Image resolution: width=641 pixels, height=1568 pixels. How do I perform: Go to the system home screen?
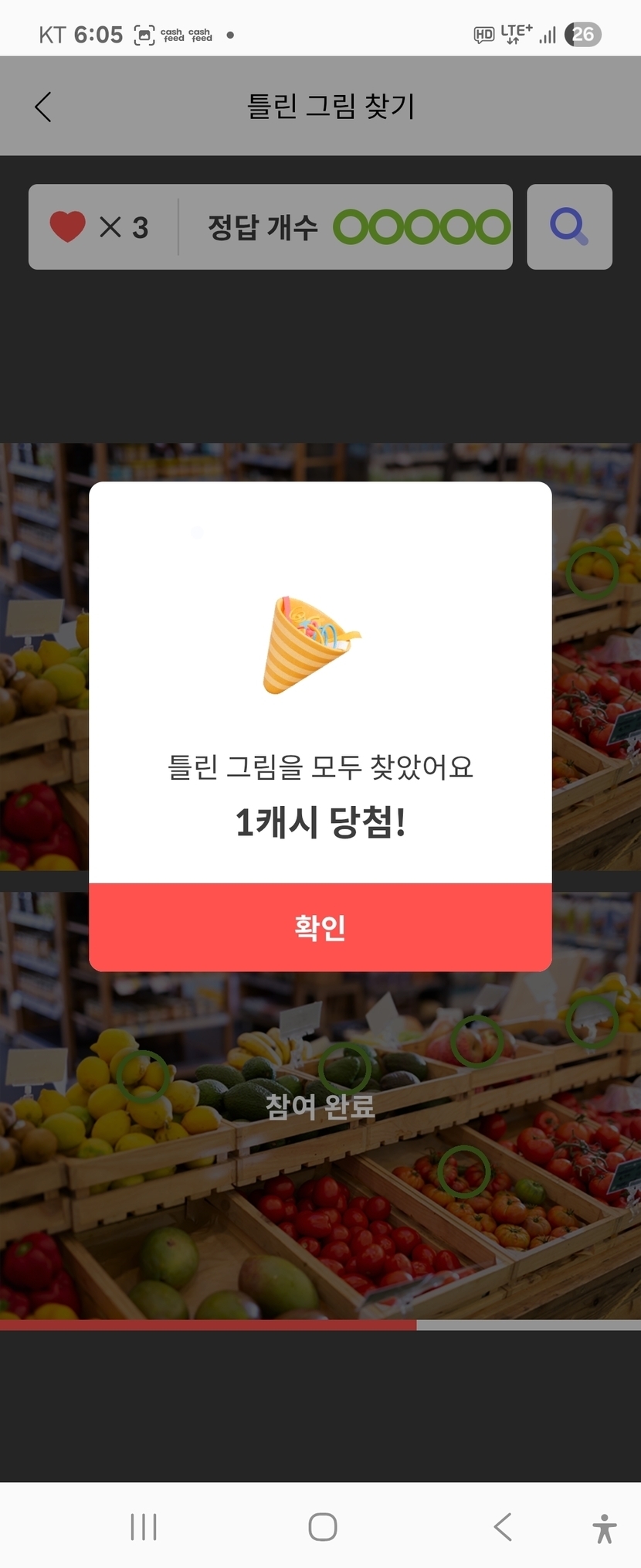[322, 1527]
